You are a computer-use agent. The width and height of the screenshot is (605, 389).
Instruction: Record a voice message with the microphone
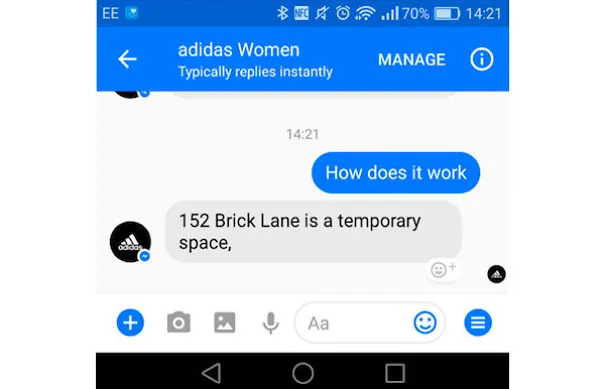(270, 323)
